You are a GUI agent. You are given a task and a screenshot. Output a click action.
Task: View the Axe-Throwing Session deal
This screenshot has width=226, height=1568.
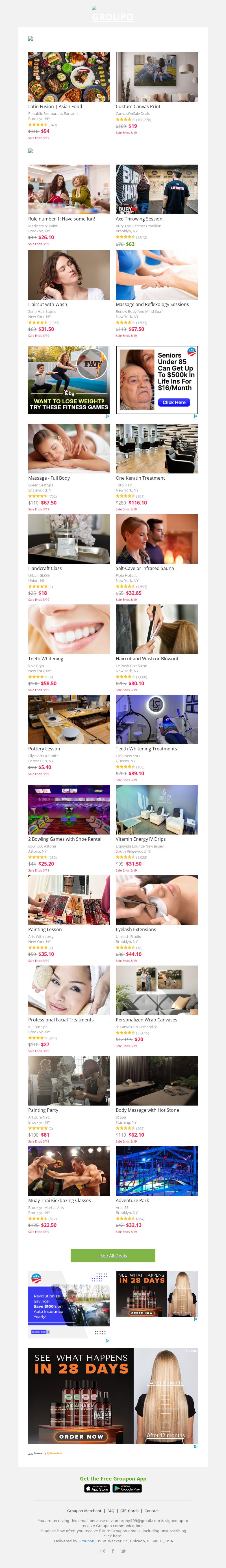click(157, 189)
